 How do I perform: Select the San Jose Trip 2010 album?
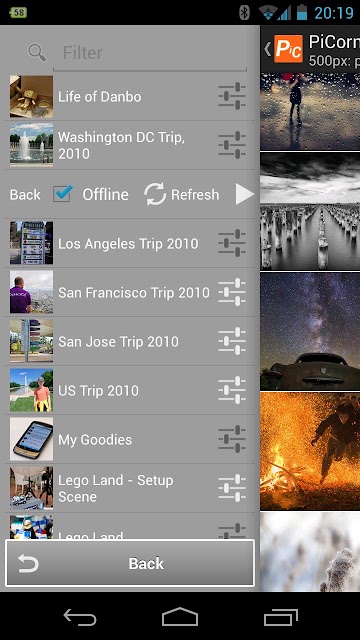130,341
